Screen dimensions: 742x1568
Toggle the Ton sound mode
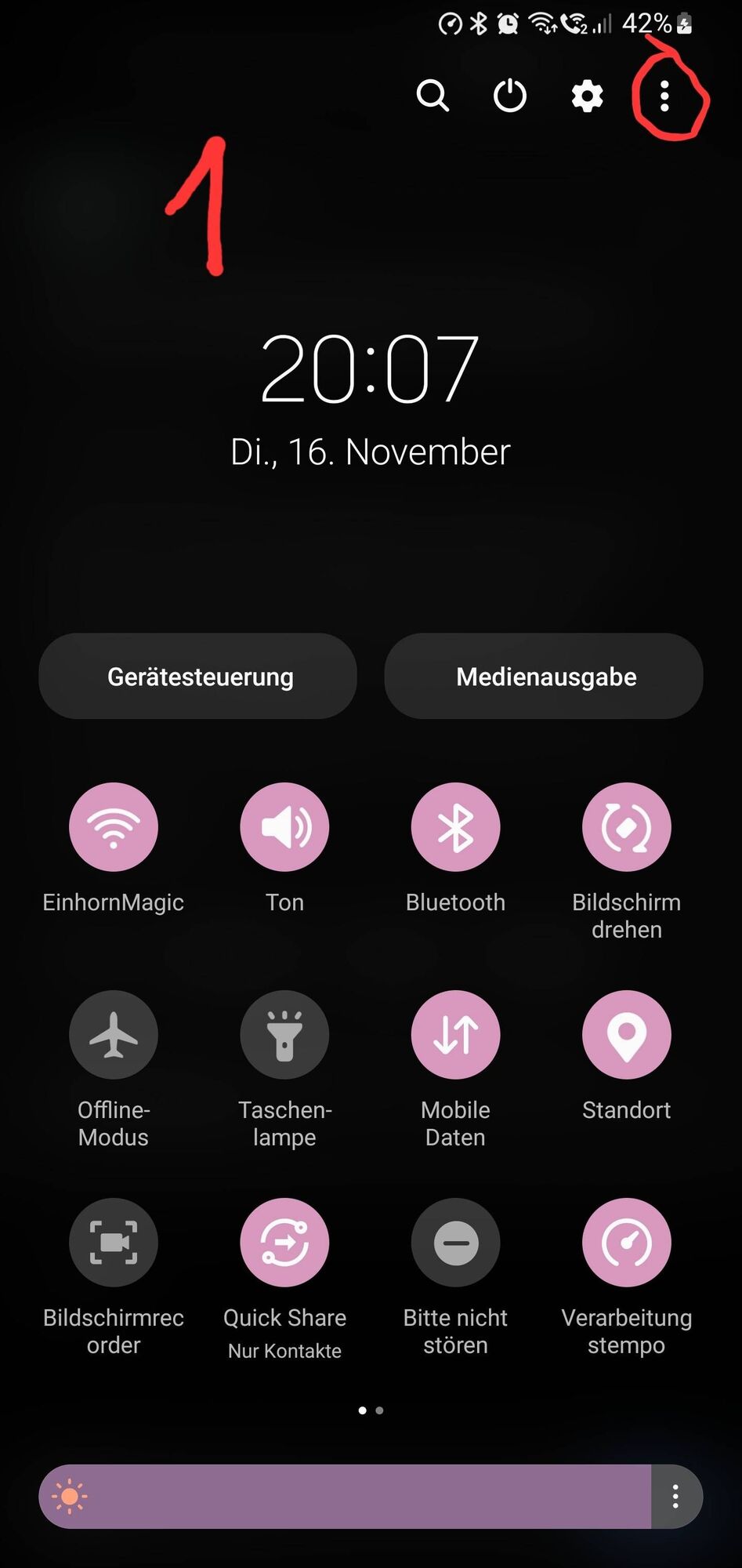tap(284, 827)
